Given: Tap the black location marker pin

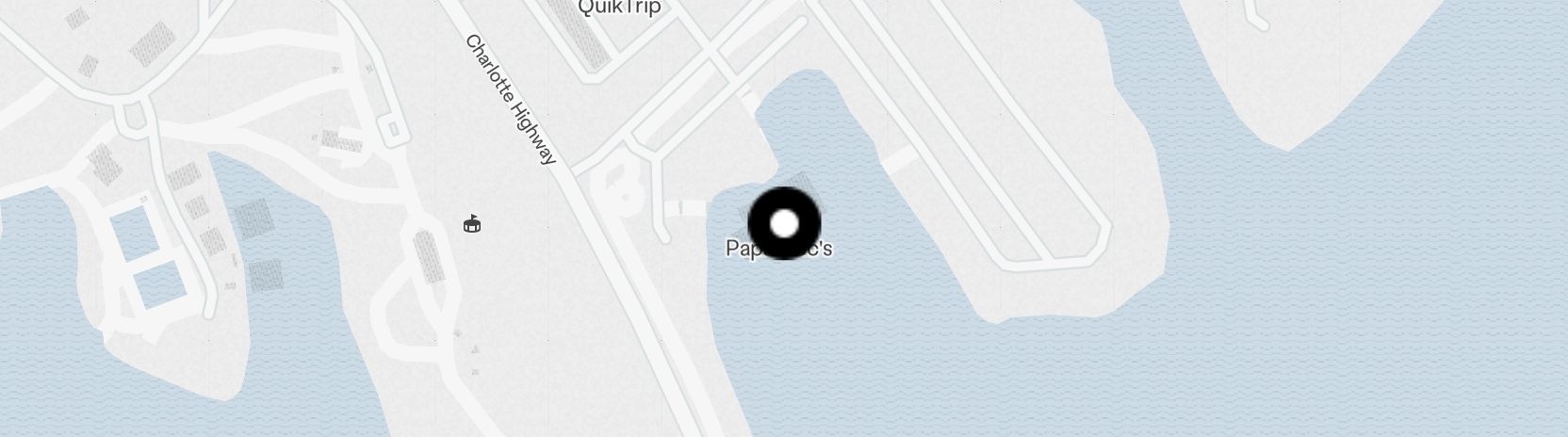Looking at the screenshot, I should [784, 223].
